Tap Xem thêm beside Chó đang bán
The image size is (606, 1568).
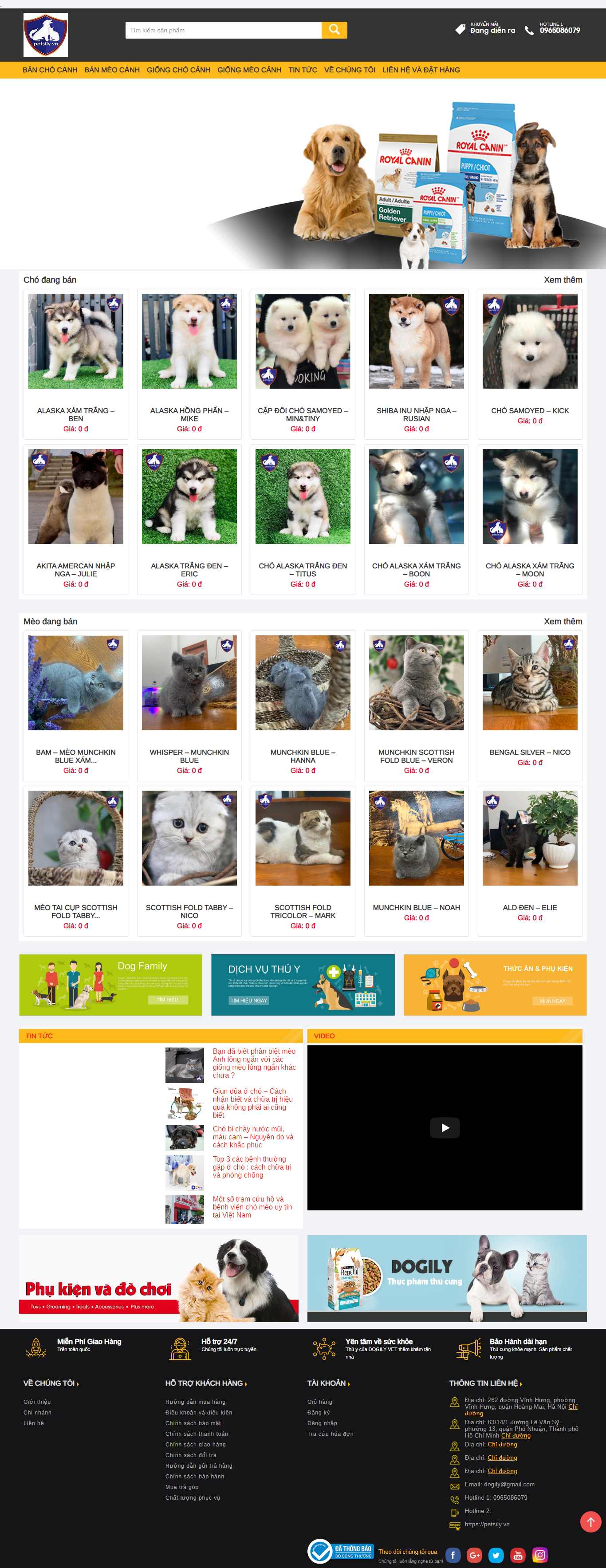point(562,280)
